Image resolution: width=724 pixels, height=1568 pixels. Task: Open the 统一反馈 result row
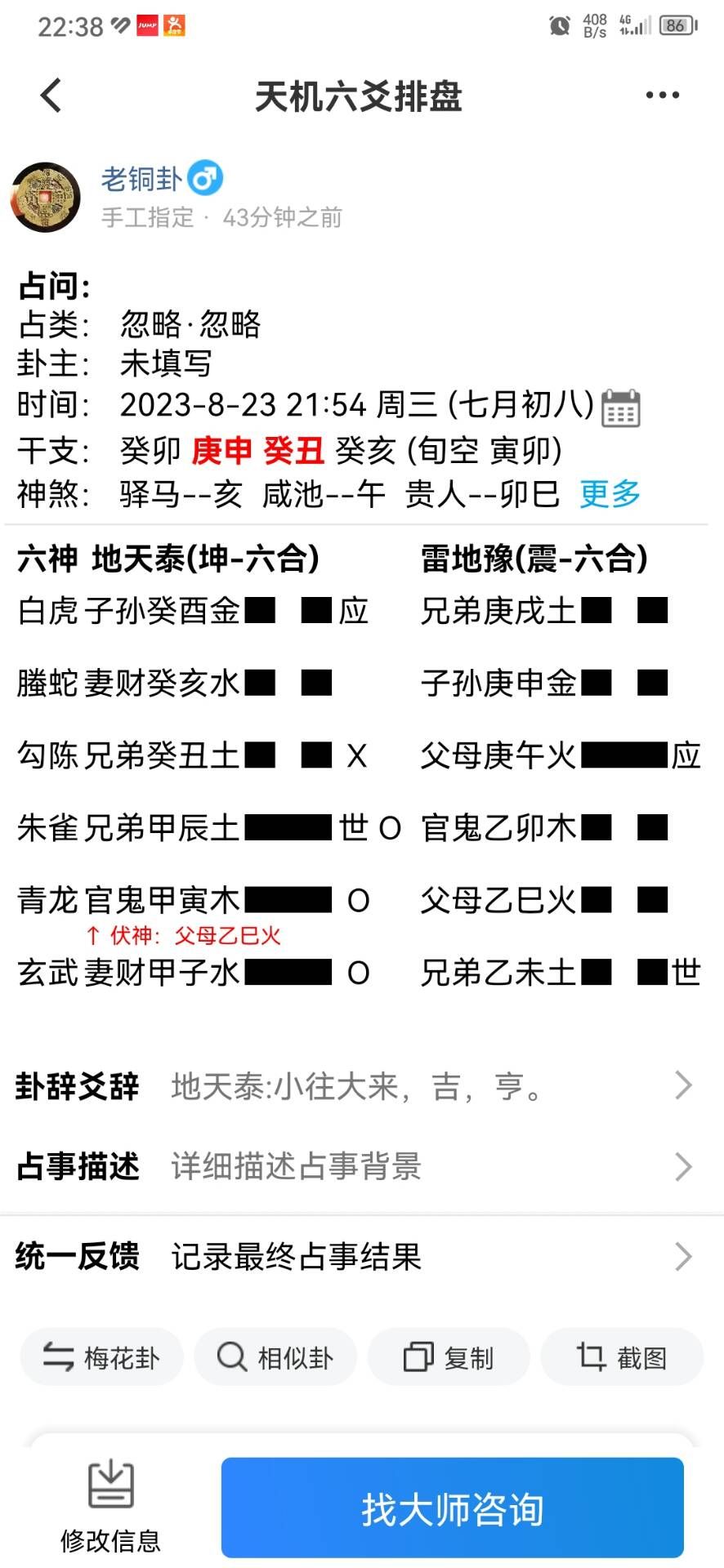coord(355,1256)
